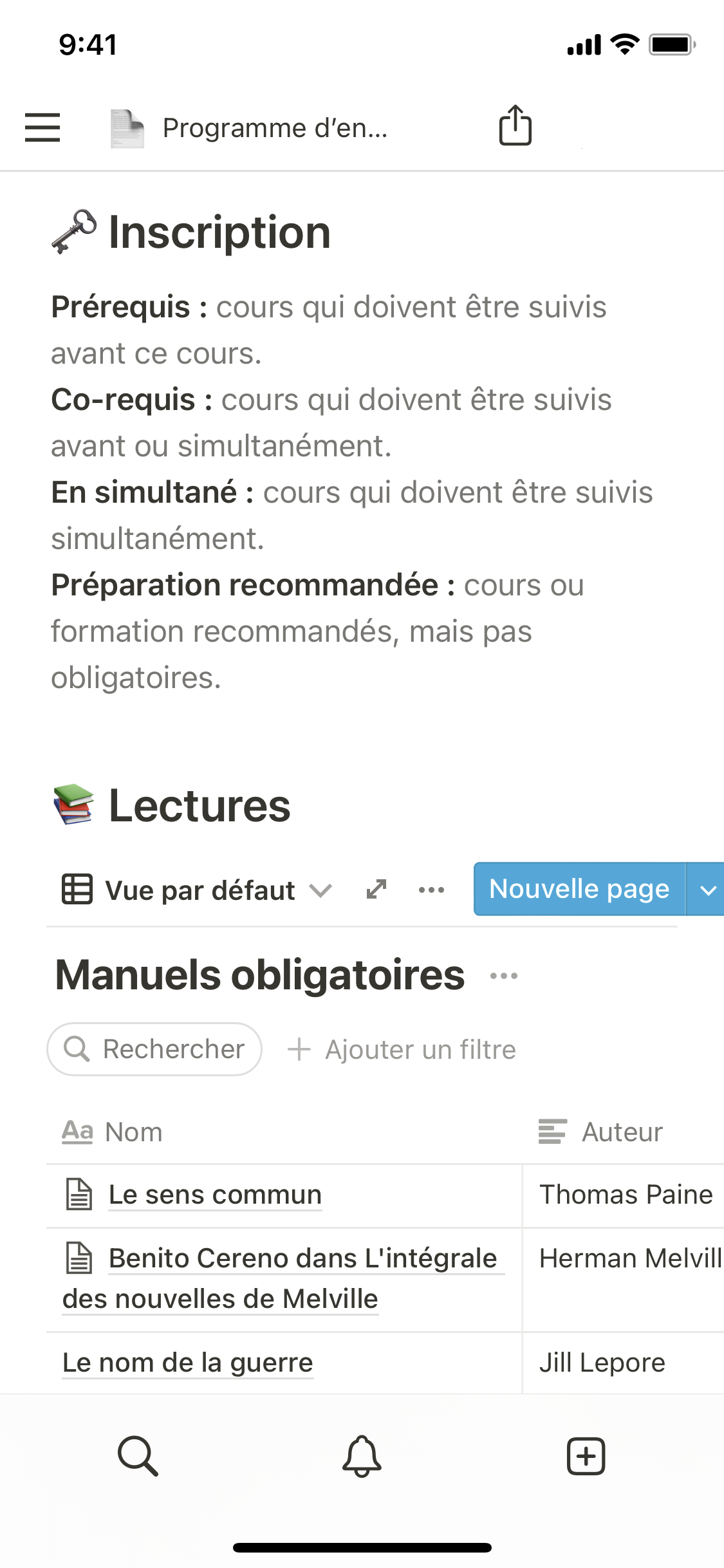Open the Programme d'en… page title
This screenshot has height=1568, width=724.
pos(275,128)
